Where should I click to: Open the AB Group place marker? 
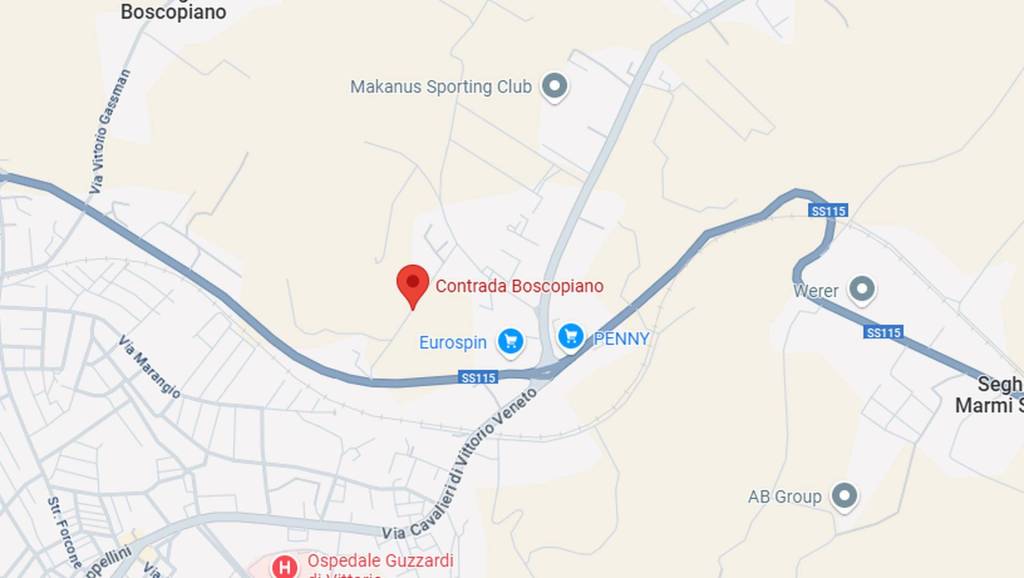[x=845, y=496]
